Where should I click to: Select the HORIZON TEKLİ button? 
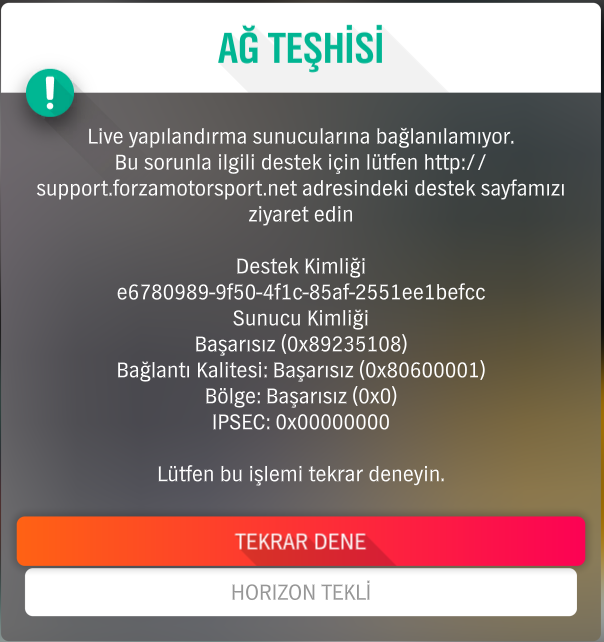pyautogui.click(x=300, y=592)
